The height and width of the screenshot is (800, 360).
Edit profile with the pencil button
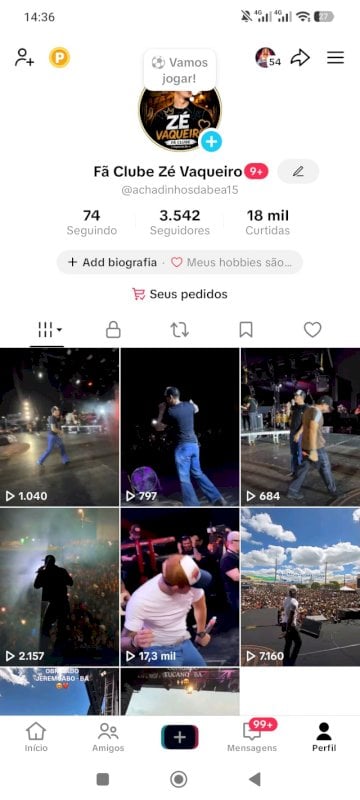(298, 171)
